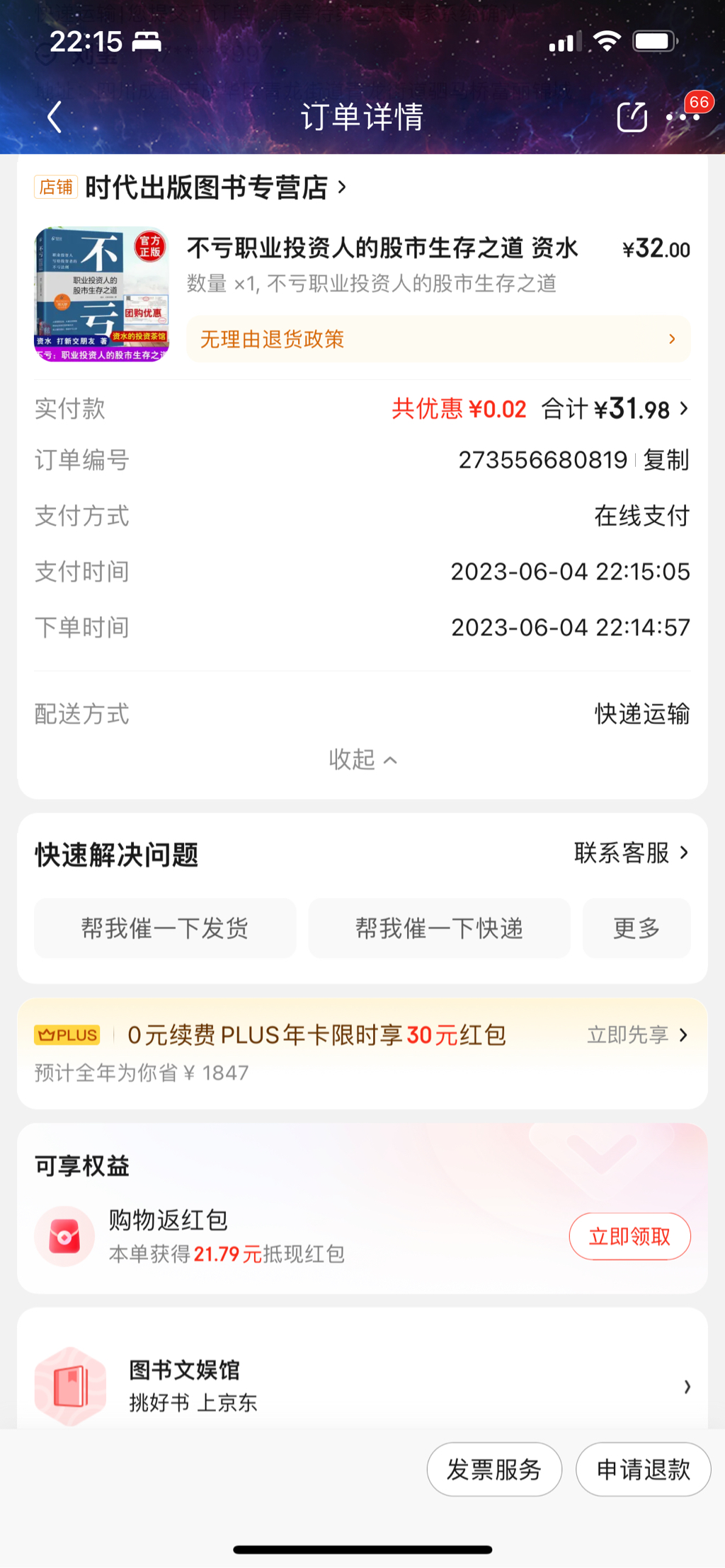The height and width of the screenshot is (1568, 725).
Task: View 无理由退货政策 details
Action: click(x=438, y=339)
